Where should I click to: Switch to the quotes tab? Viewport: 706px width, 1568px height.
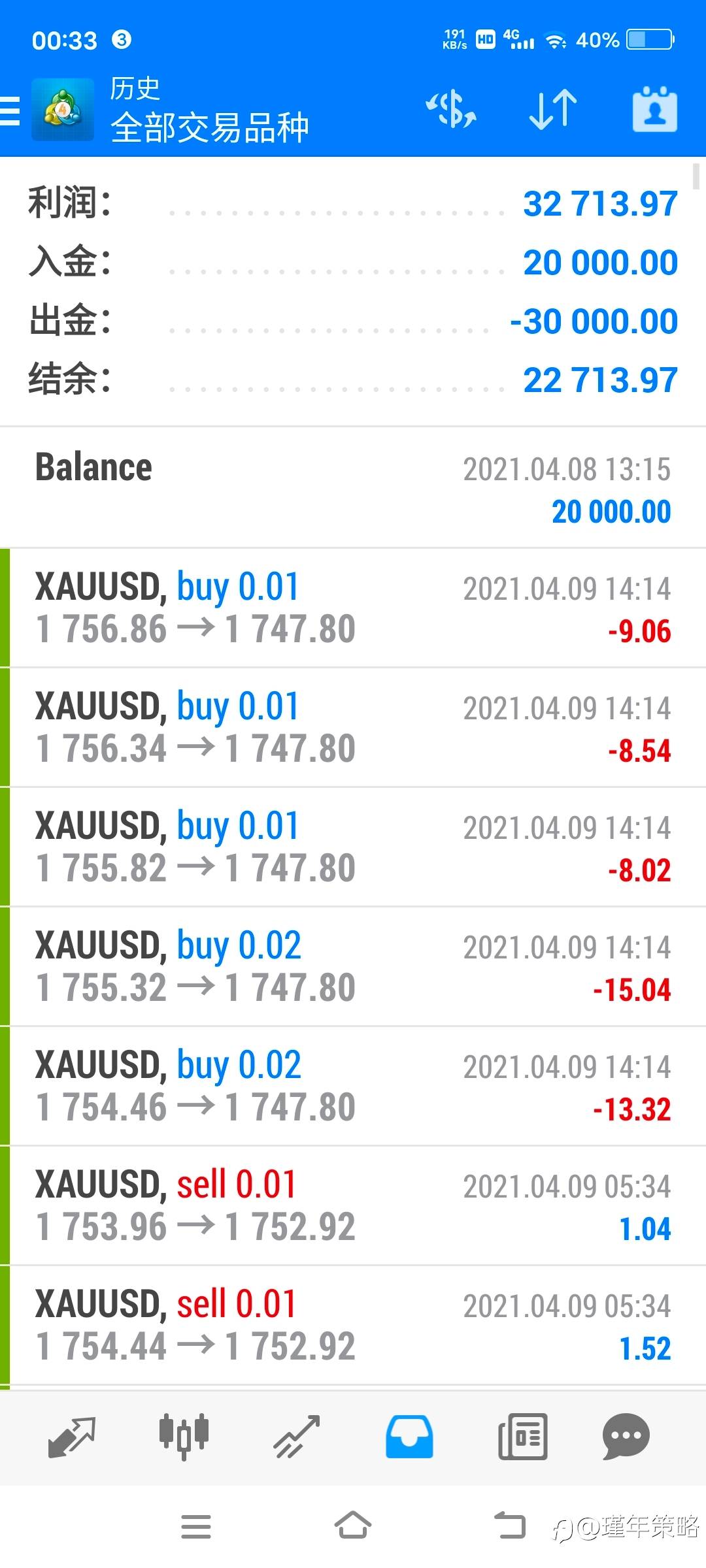point(72,1437)
